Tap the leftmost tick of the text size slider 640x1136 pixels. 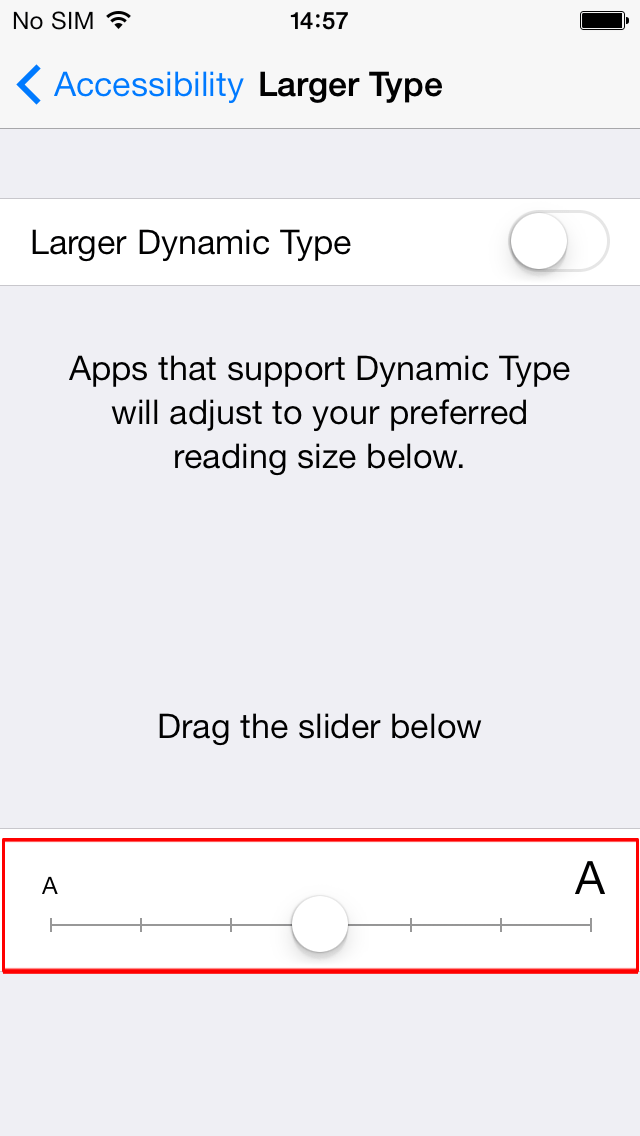[51, 924]
